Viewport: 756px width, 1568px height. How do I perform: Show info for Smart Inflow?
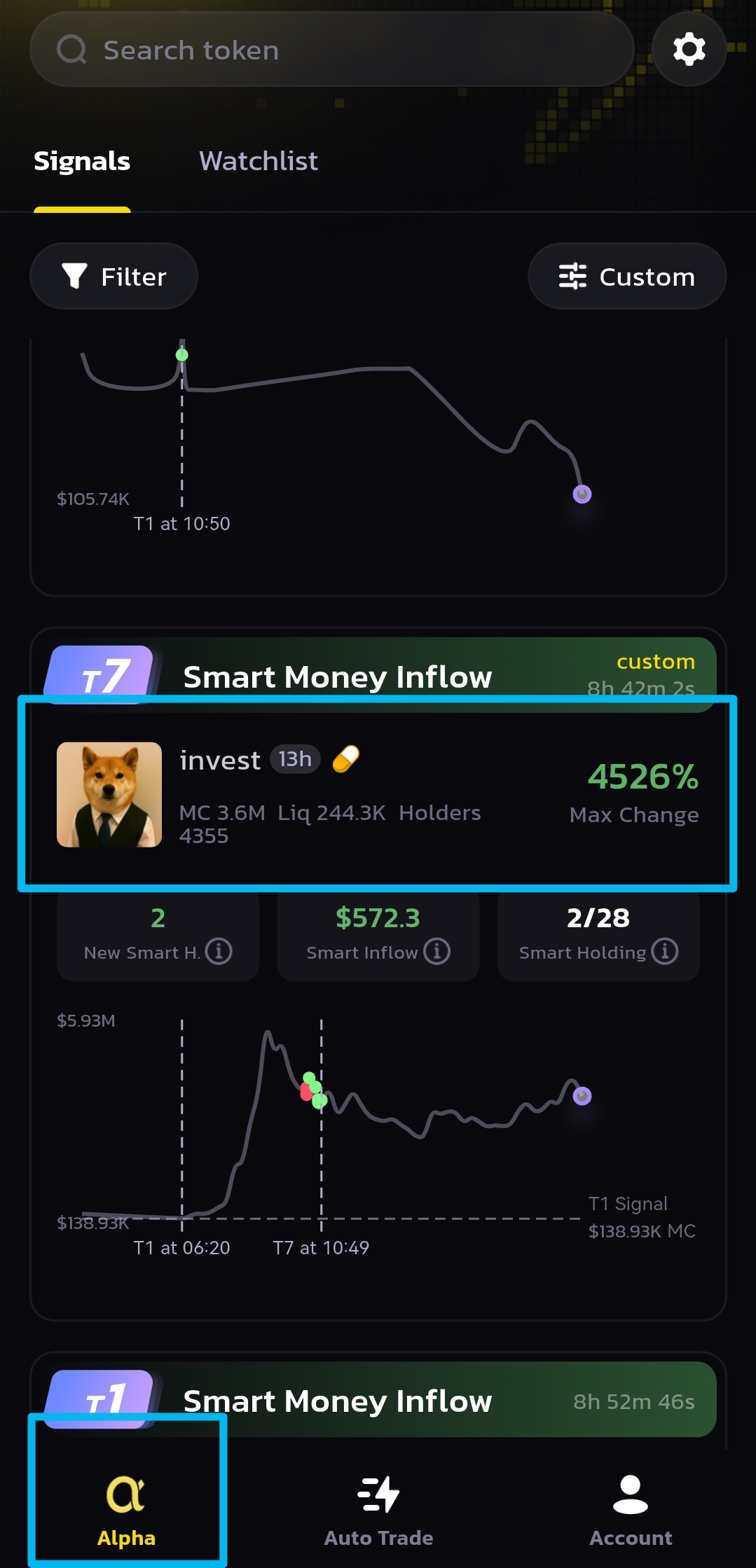(437, 952)
